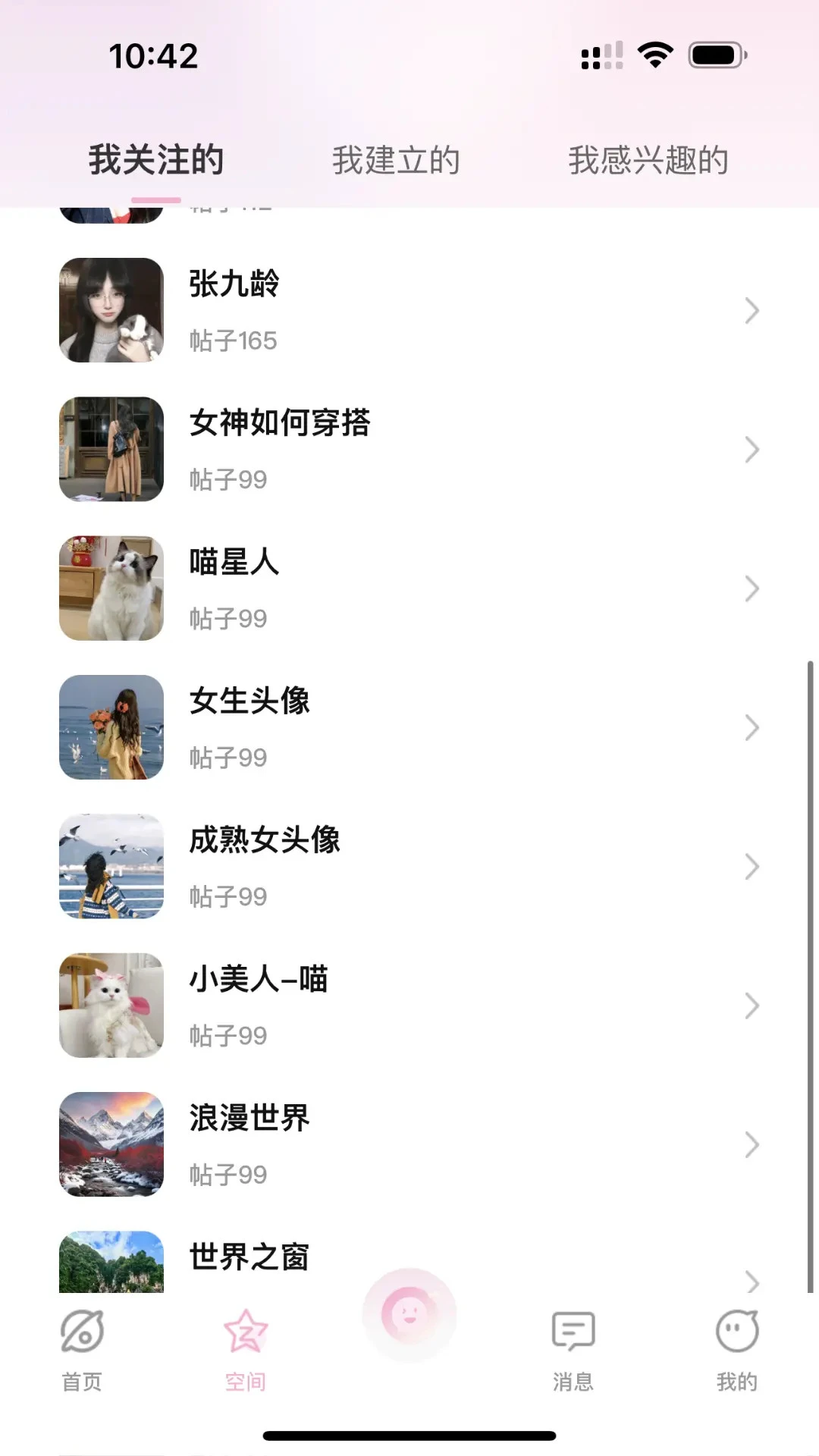This screenshot has width=819, height=1456.
Task: Open the 小美人-喵 space
Action: [409, 1006]
